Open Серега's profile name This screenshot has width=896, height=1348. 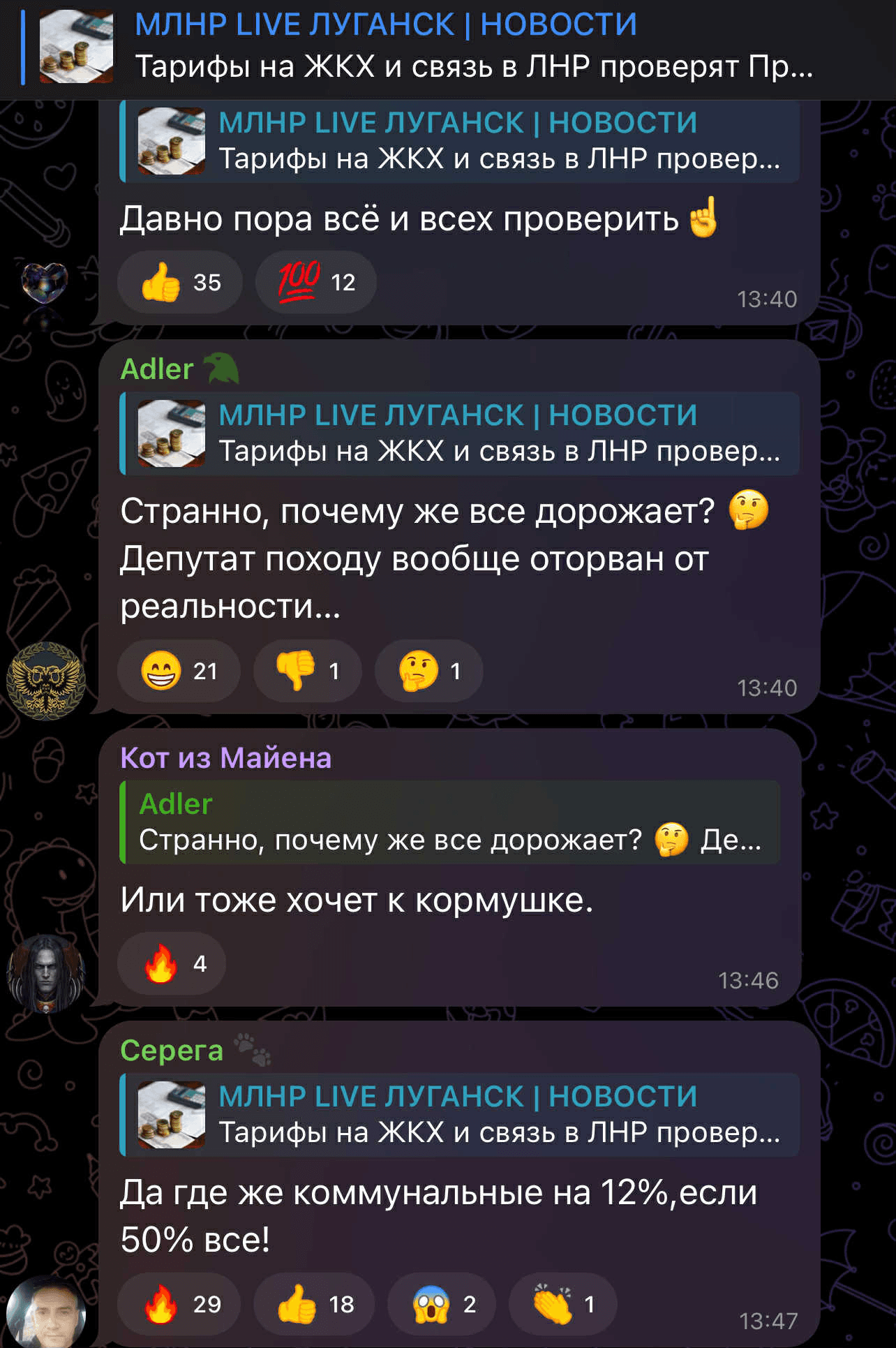pyautogui.click(x=172, y=1050)
